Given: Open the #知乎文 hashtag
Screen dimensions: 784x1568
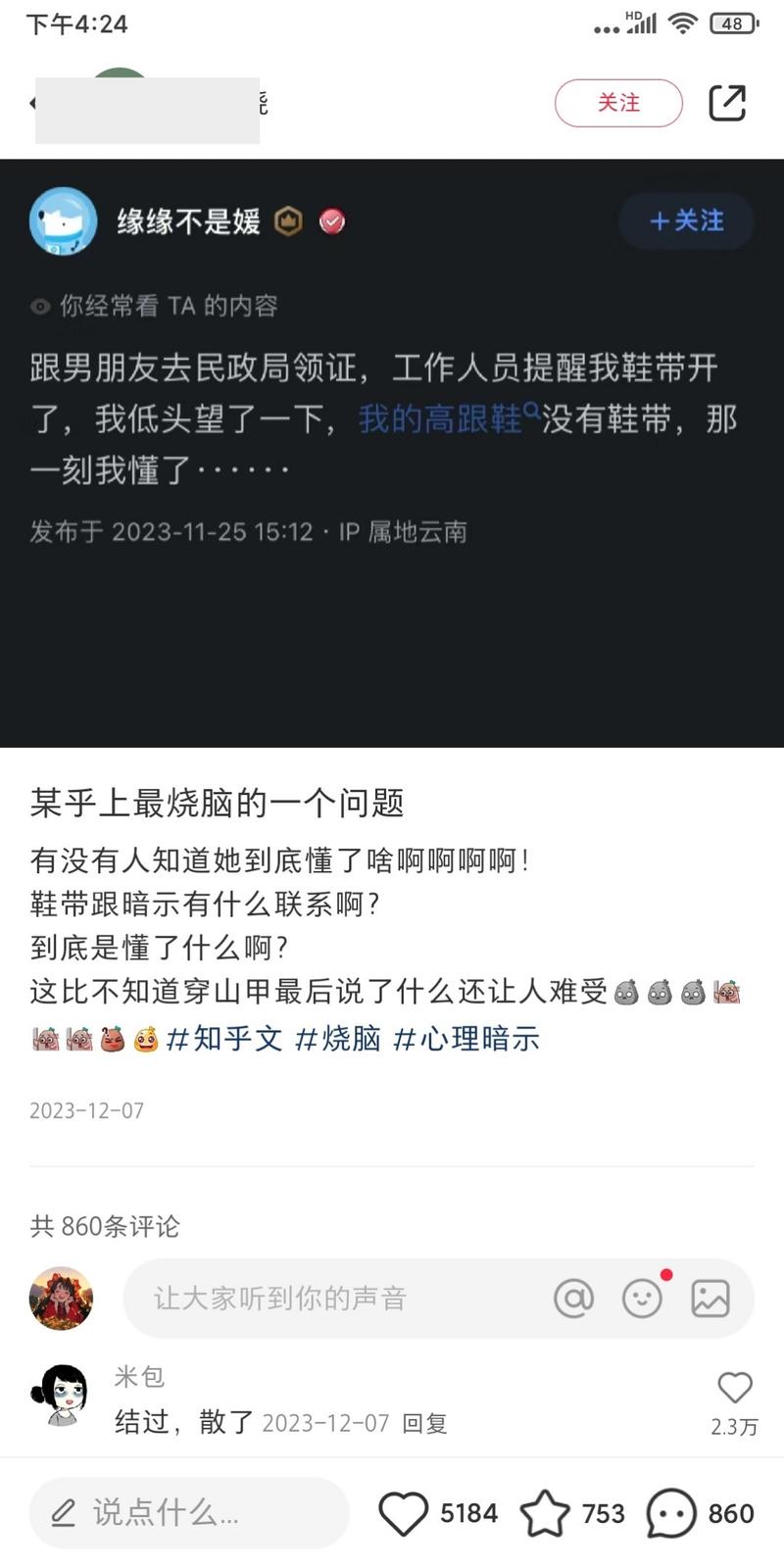Looking at the screenshot, I should click(x=224, y=1039).
